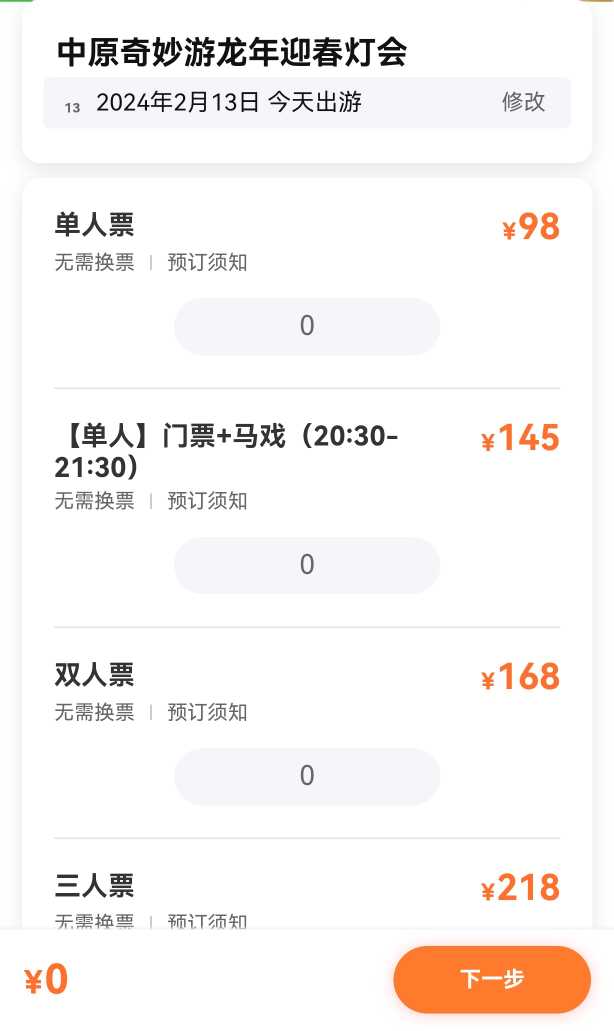Image resolution: width=614 pixels, height=1031 pixels.
Task: Open 预订须知 under 双人票
Action: point(207,712)
